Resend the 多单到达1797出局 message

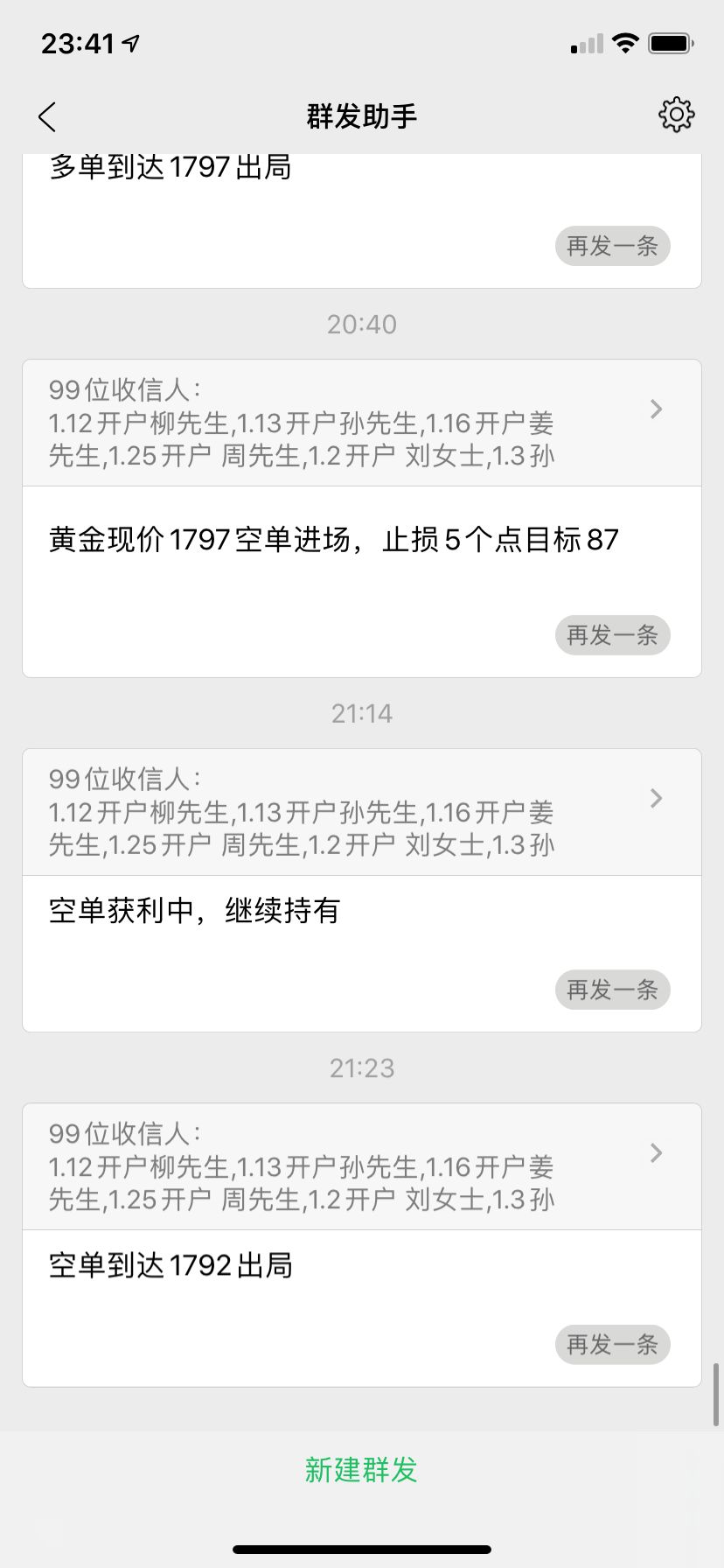[612, 246]
